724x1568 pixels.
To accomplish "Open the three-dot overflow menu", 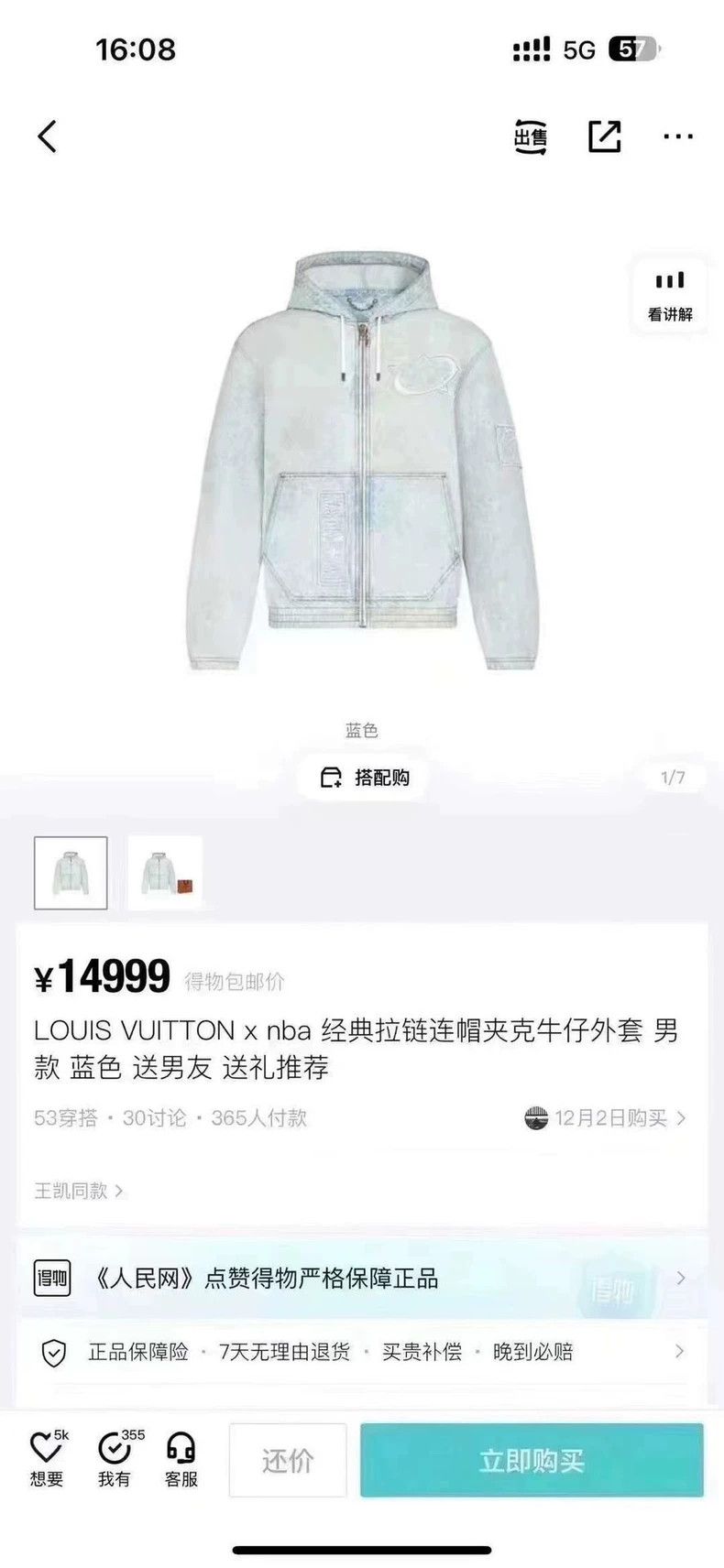I will (677, 136).
